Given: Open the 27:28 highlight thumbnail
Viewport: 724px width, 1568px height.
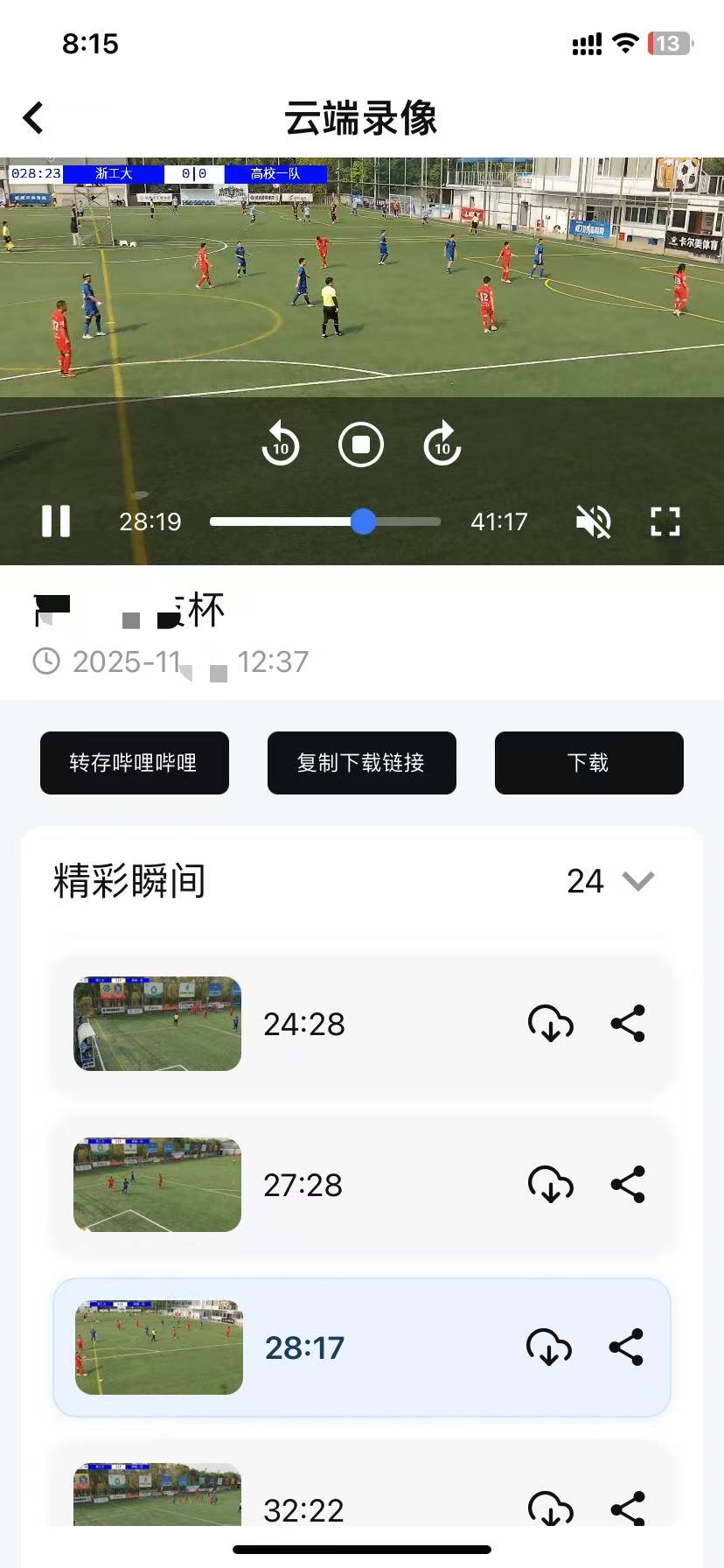Looking at the screenshot, I should click(x=157, y=1185).
